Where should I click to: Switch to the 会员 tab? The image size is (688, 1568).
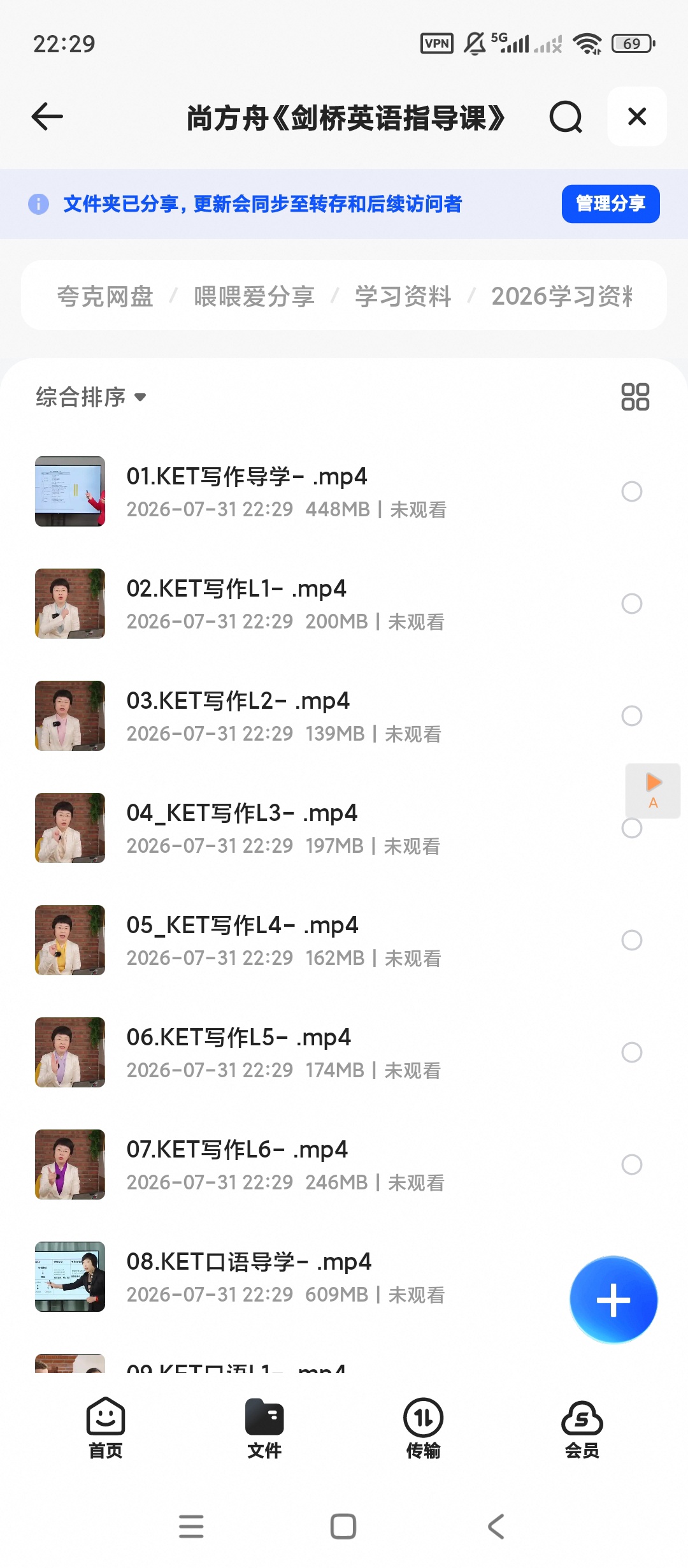pos(582,1428)
